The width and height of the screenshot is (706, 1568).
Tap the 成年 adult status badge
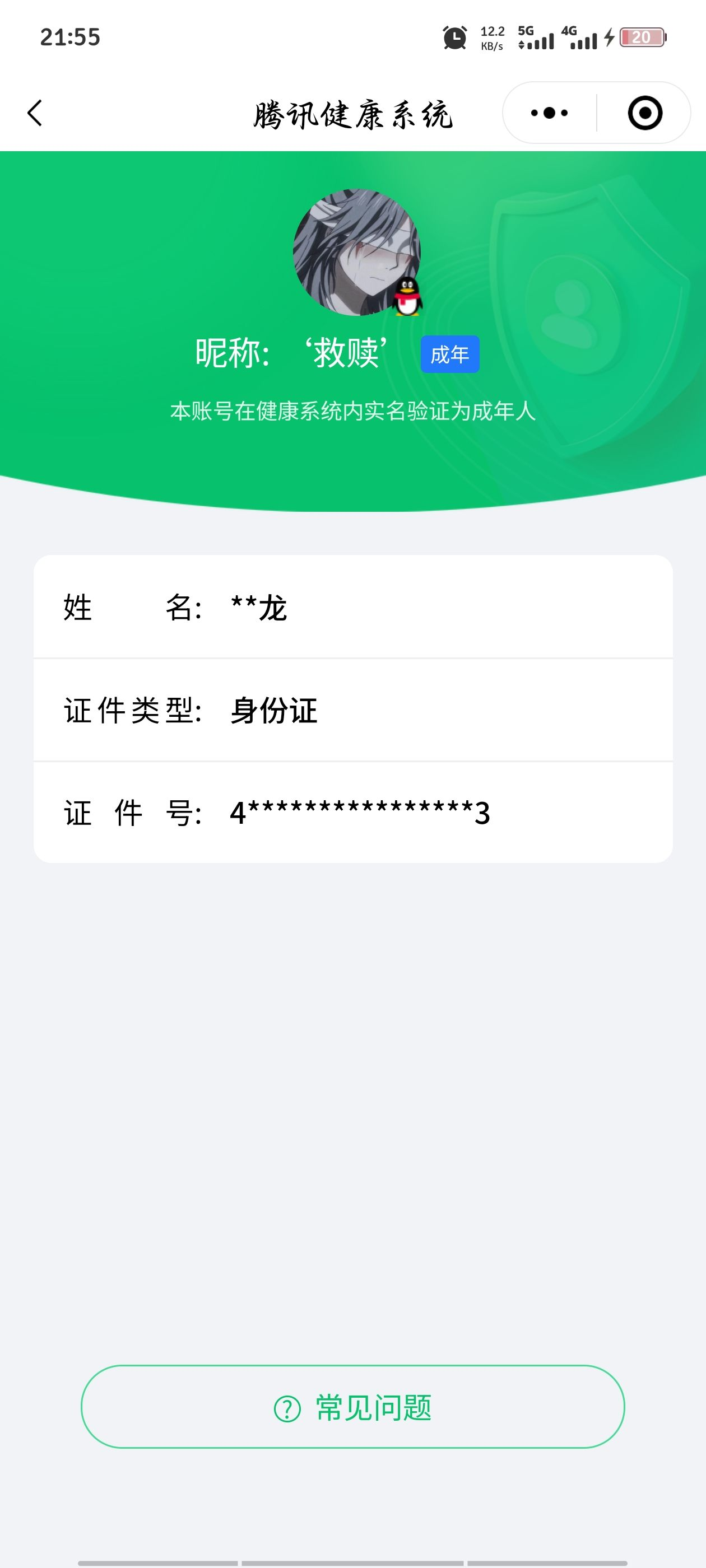(x=449, y=356)
